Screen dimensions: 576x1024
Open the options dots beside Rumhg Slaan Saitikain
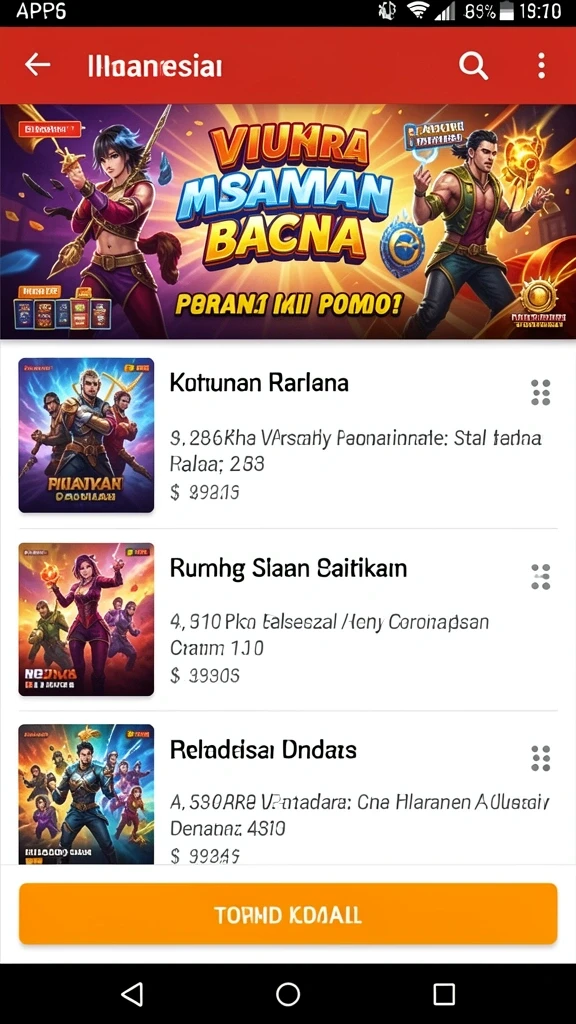coord(541,577)
